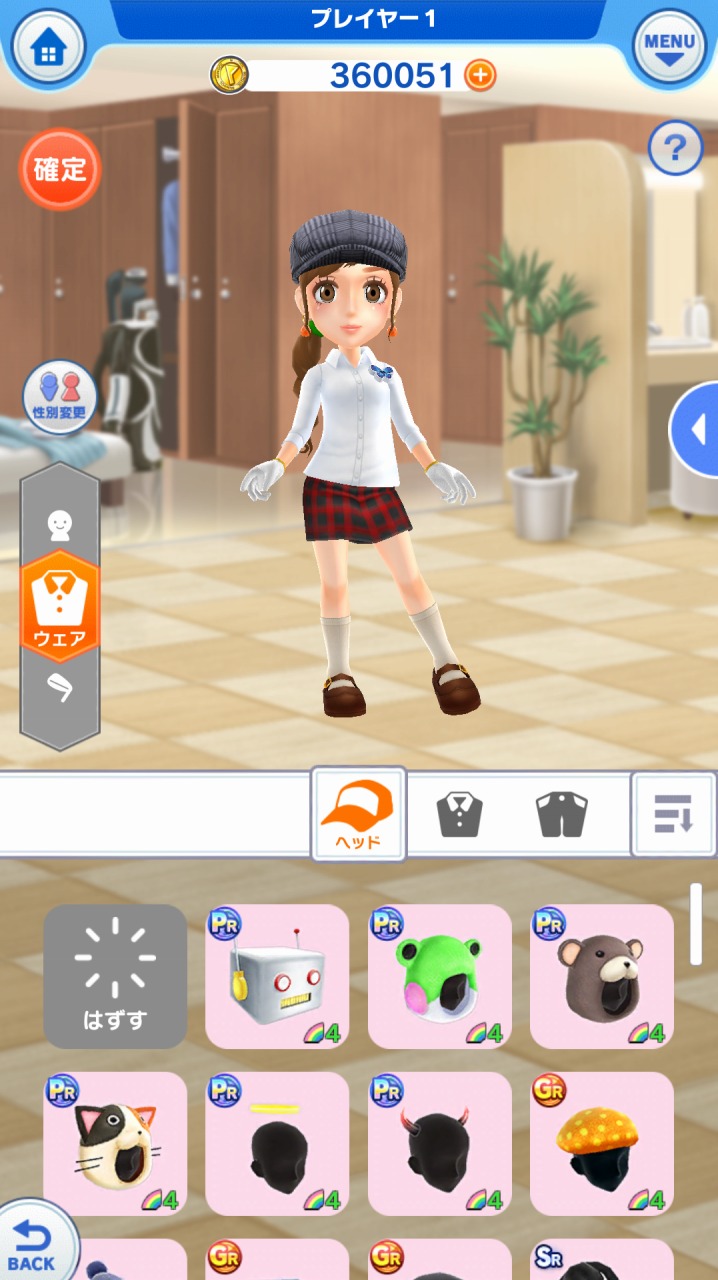The height and width of the screenshot is (1280, 718).
Task: Confirm the outfit with 確定
Action: coord(60,170)
